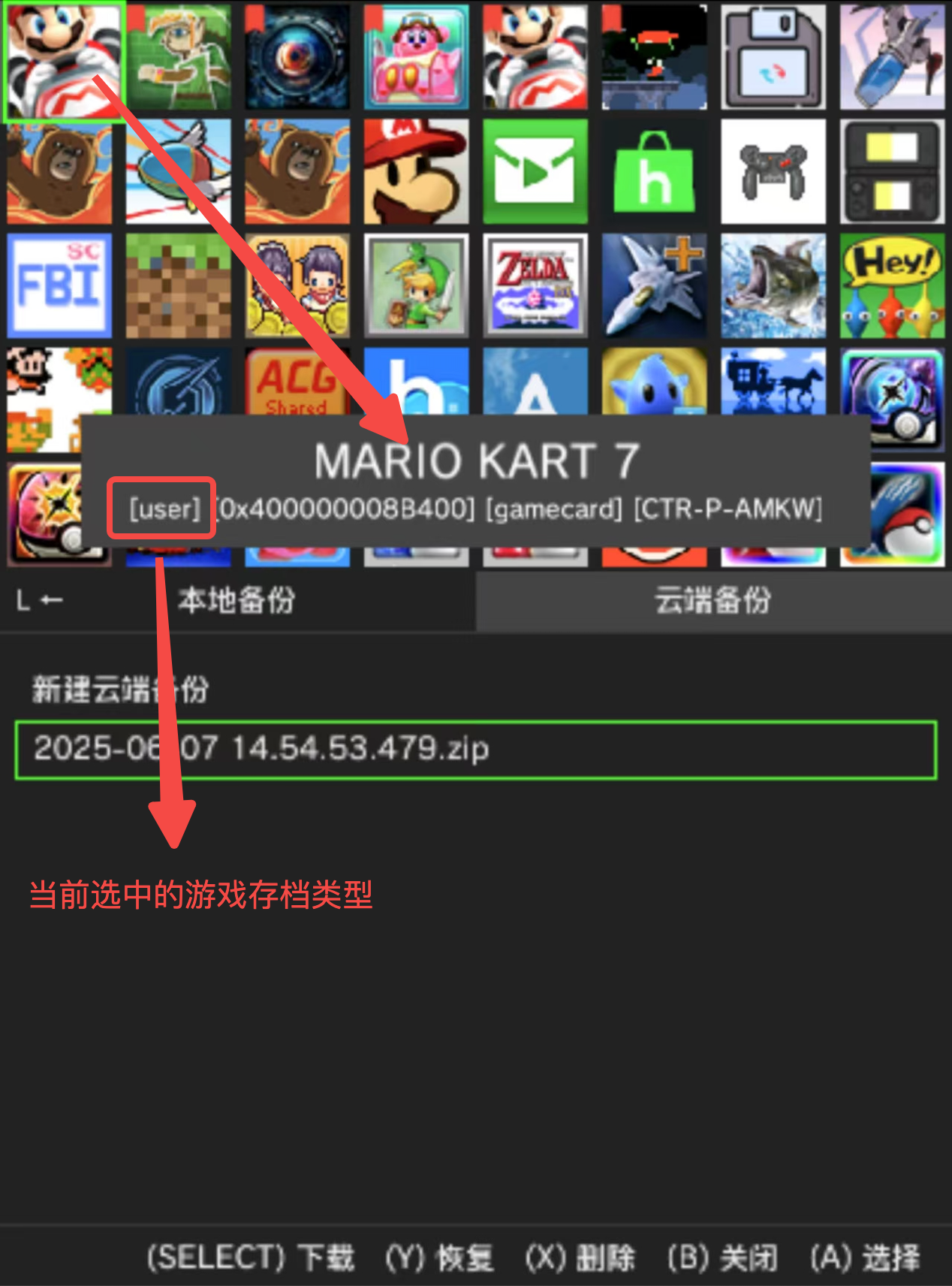The height and width of the screenshot is (1286, 952).
Task: Select the FBI app tile
Action: click(x=59, y=285)
